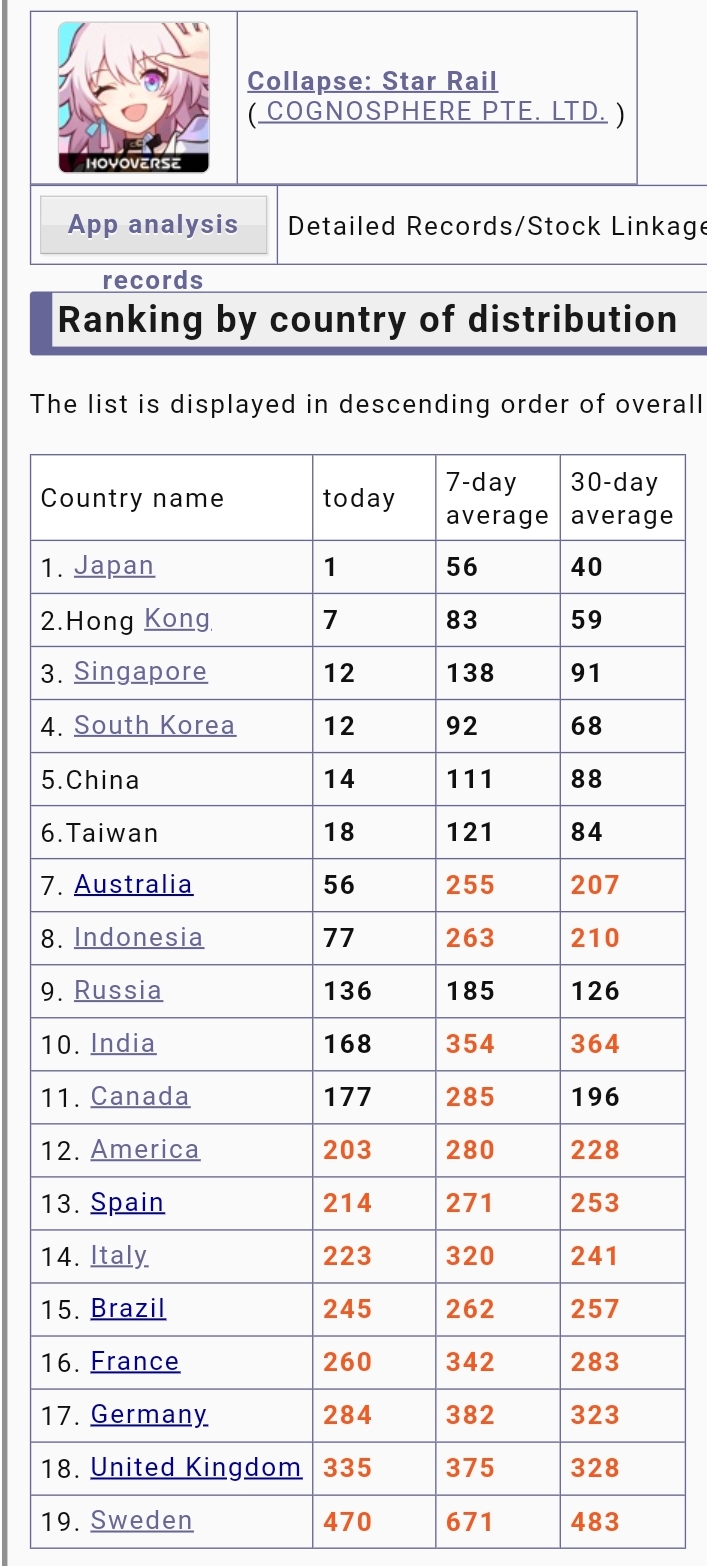View South Korea ranking details
This screenshot has height=1566, width=707.
[x=155, y=725]
